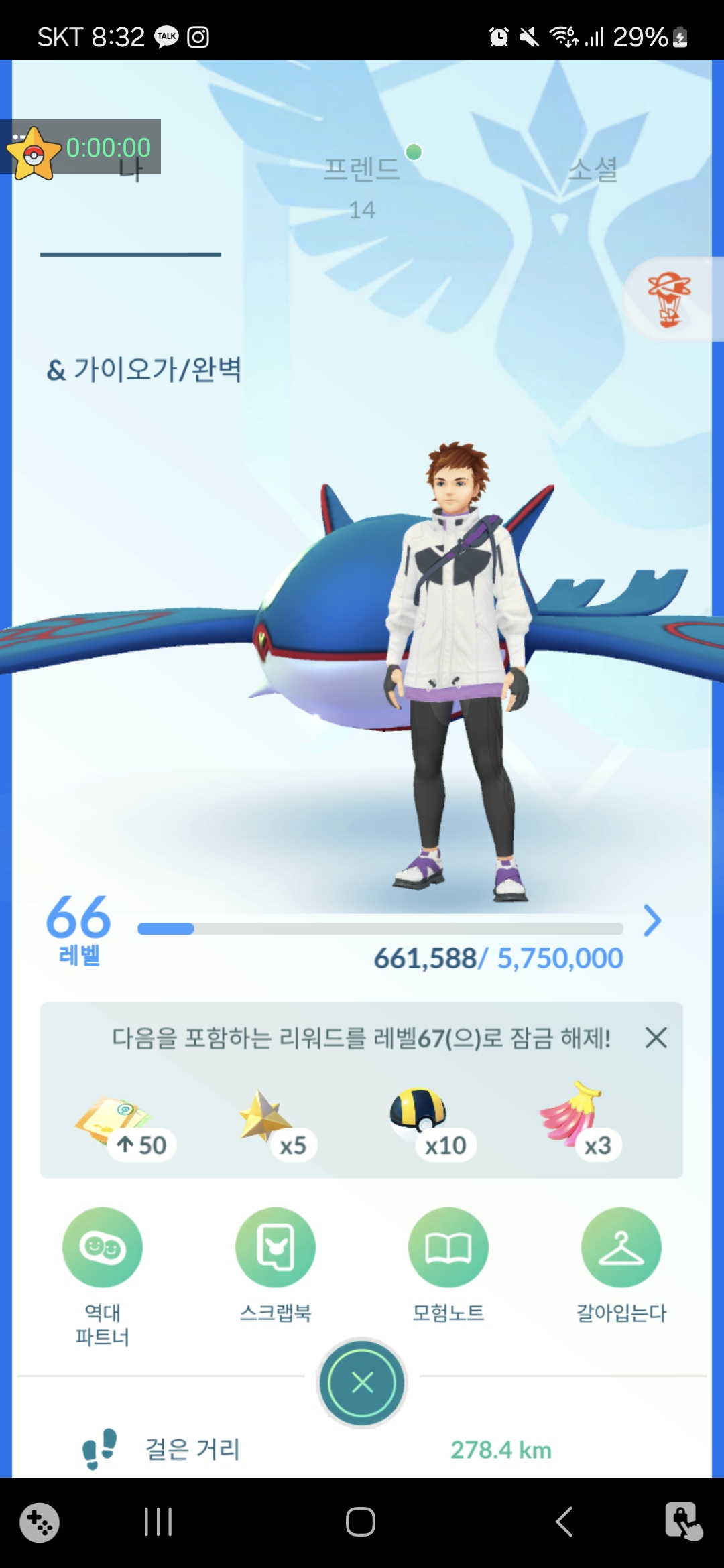Viewport: 724px width, 1568px height.
Task: Open the hot air balloon icon
Action: pyautogui.click(x=669, y=300)
